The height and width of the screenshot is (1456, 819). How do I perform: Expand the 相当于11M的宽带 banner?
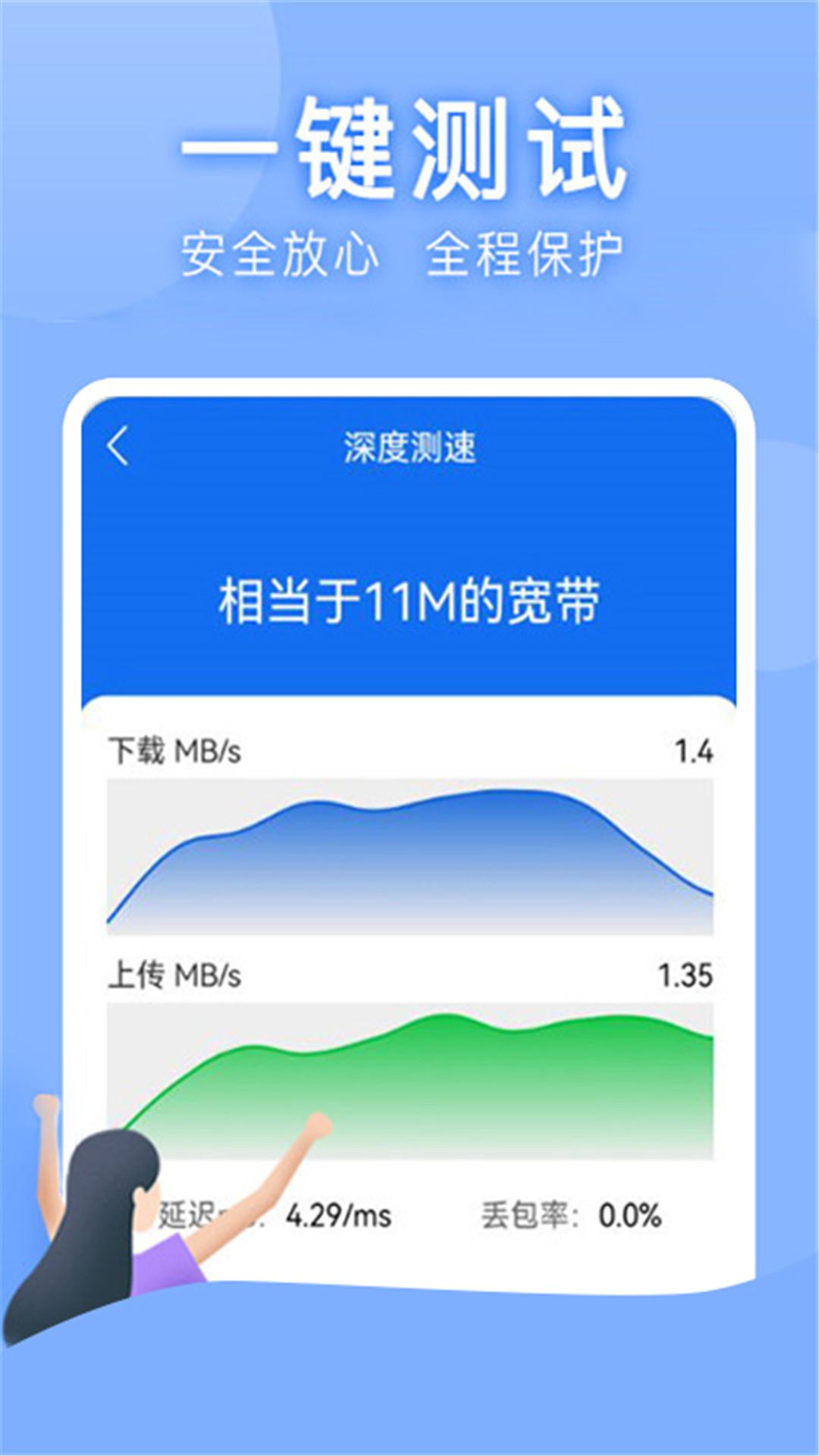coord(409,599)
